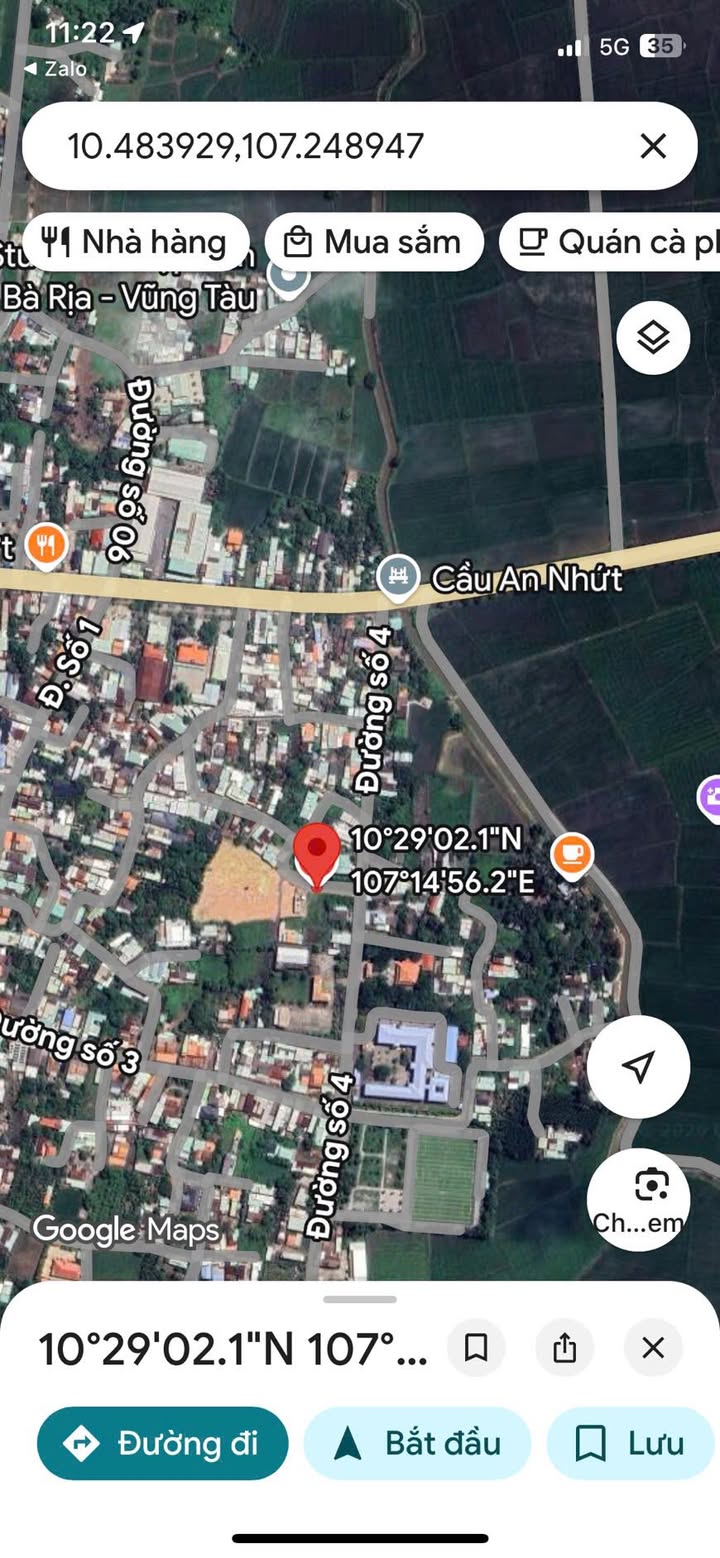Viewport: 720px width, 1558px height.
Task: Clear the coordinates in the search box
Action: 652,147
